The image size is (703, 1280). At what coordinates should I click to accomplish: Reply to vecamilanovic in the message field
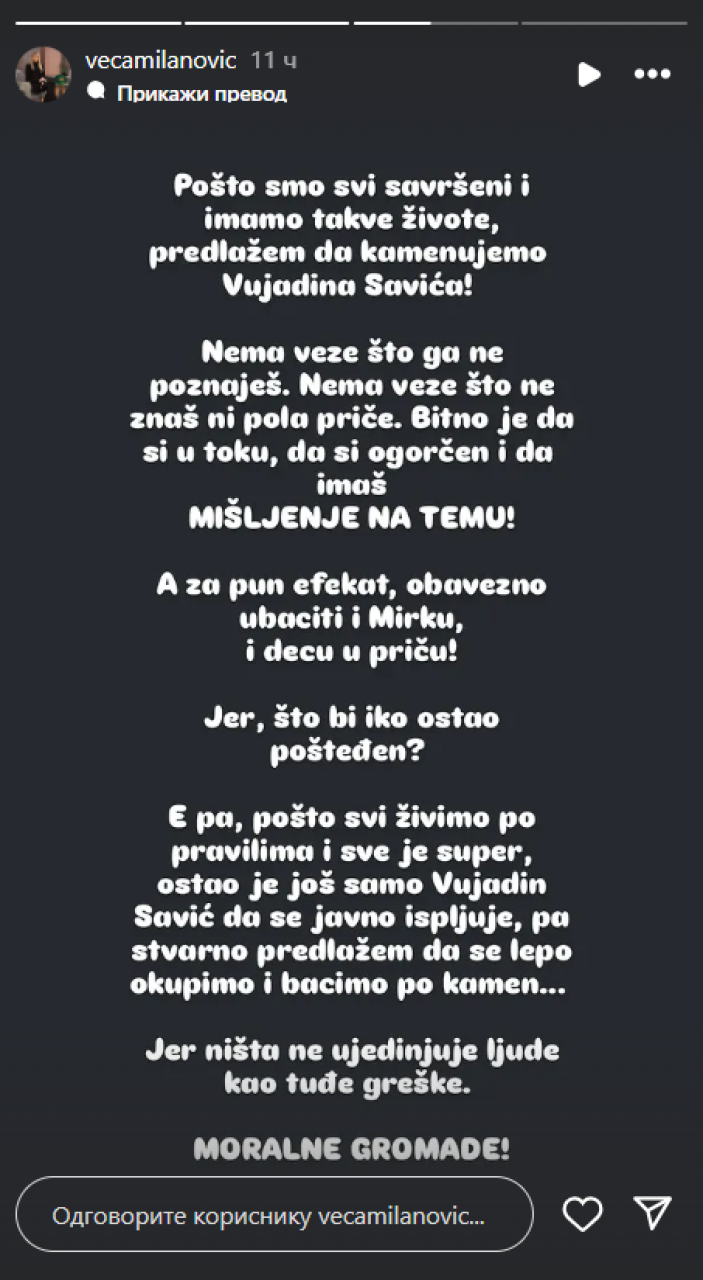[275, 1216]
